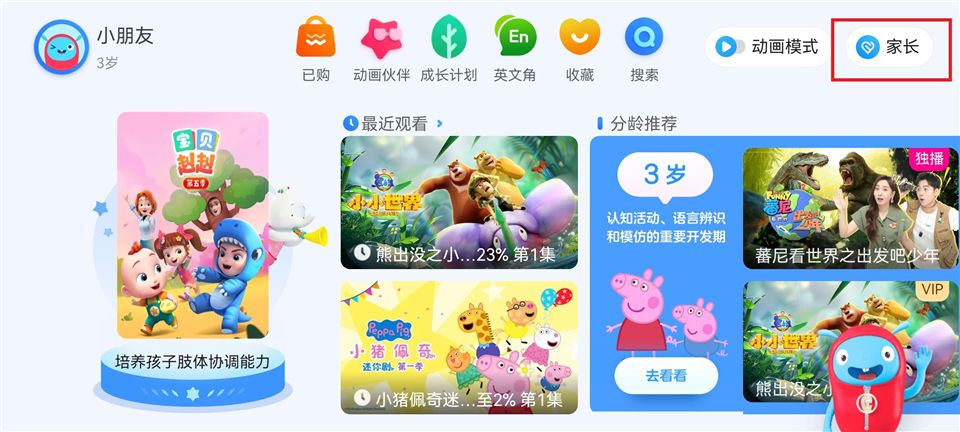Resume 熊出没之小小世界 from recent views
This screenshot has height=432, width=960.
[x=459, y=203]
